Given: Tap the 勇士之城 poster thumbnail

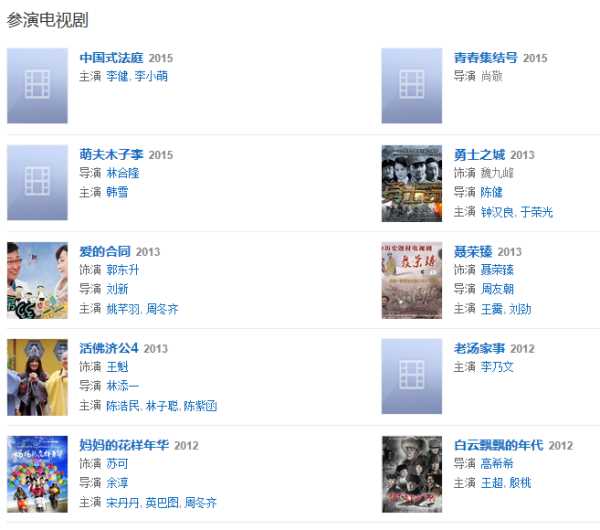Looking at the screenshot, I should [x=411, y=183].
